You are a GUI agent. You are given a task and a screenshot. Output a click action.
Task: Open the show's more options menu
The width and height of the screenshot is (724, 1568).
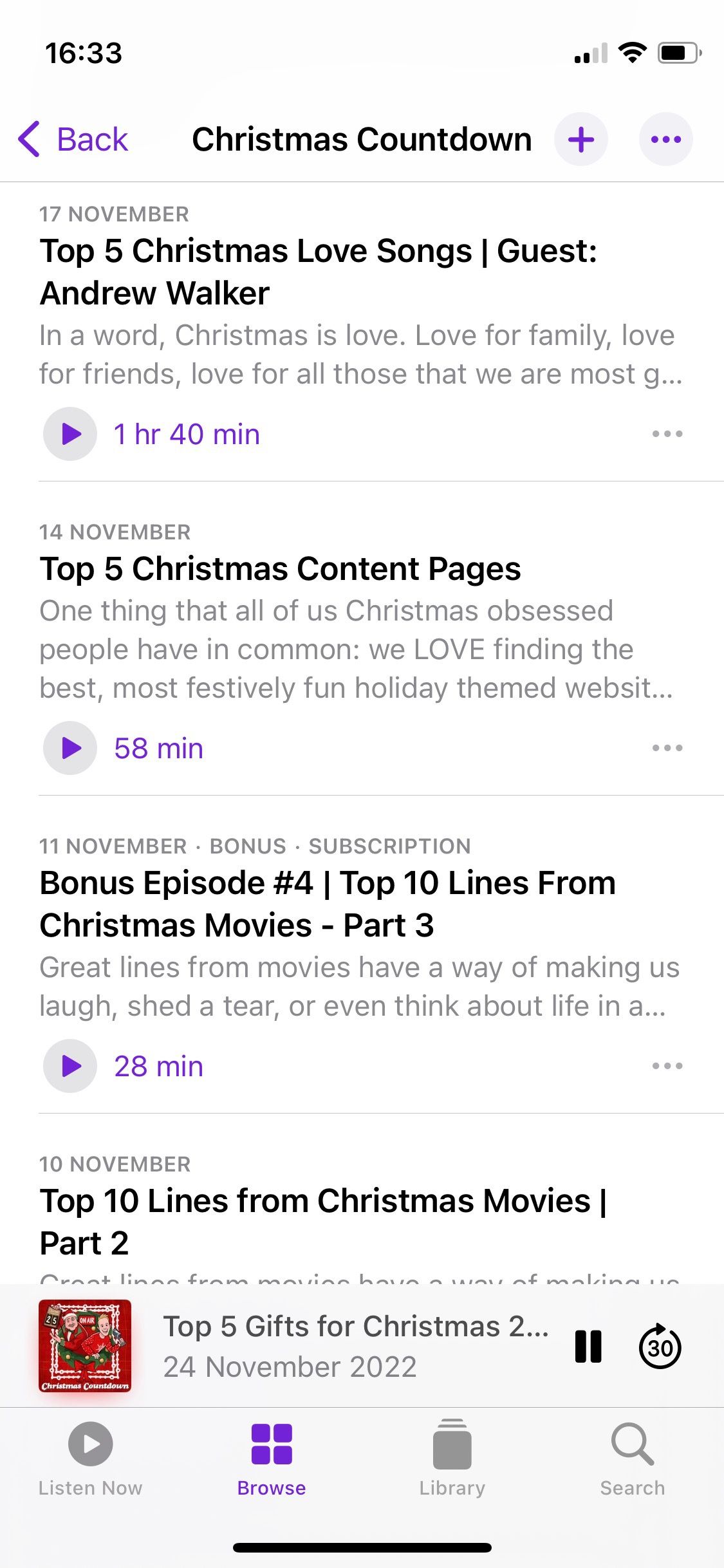665,139
